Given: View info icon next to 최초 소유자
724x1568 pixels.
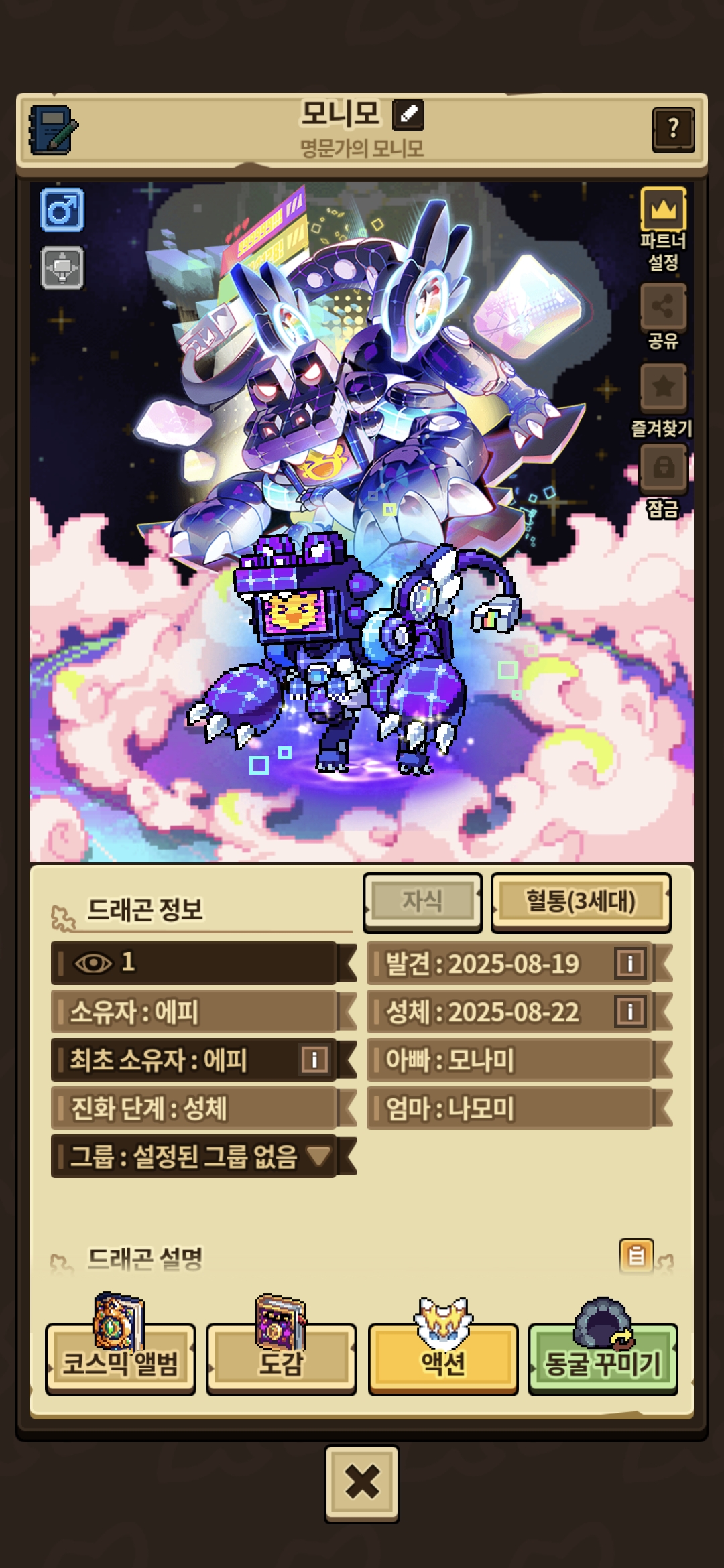Looking at the screenshot, I should coord(314,1059).
